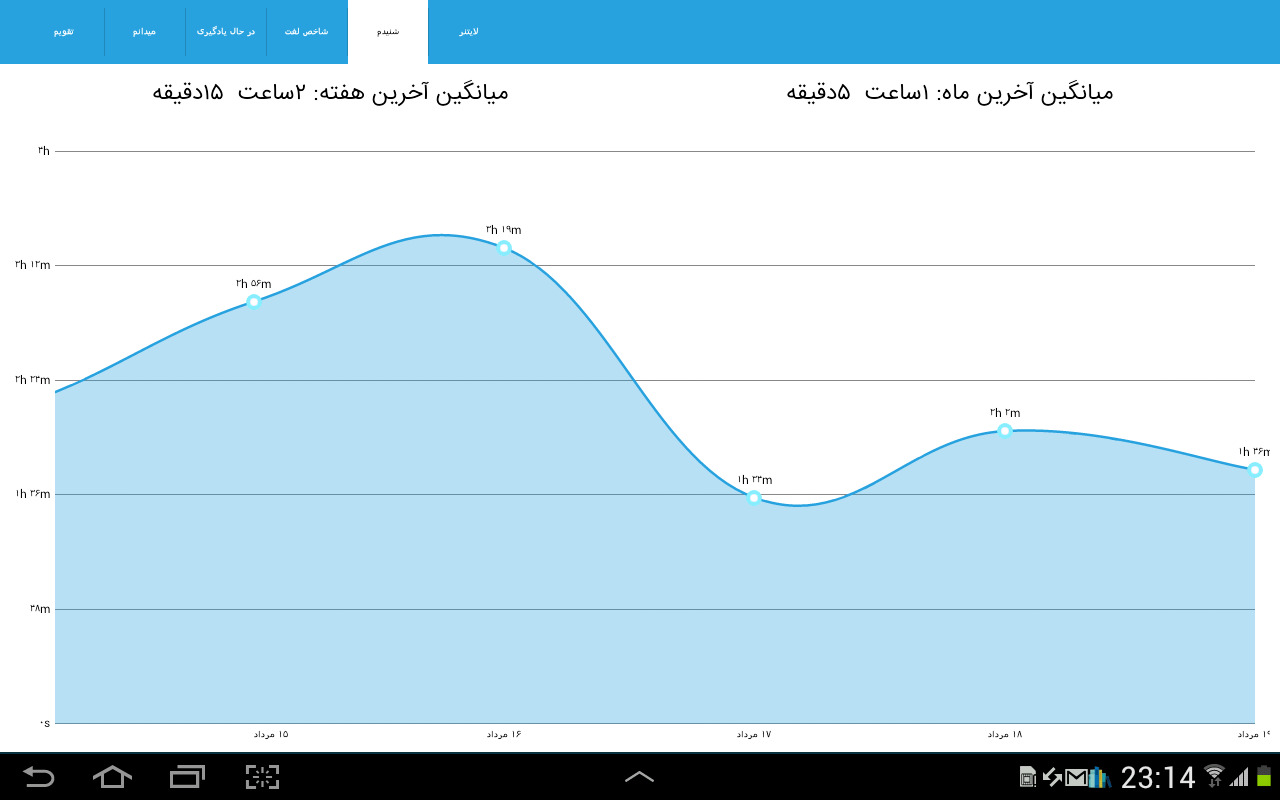This screenshot has width=1280, height=800.
Task: Tap the selected شنیدم tab
Action: tap(388, 32)
